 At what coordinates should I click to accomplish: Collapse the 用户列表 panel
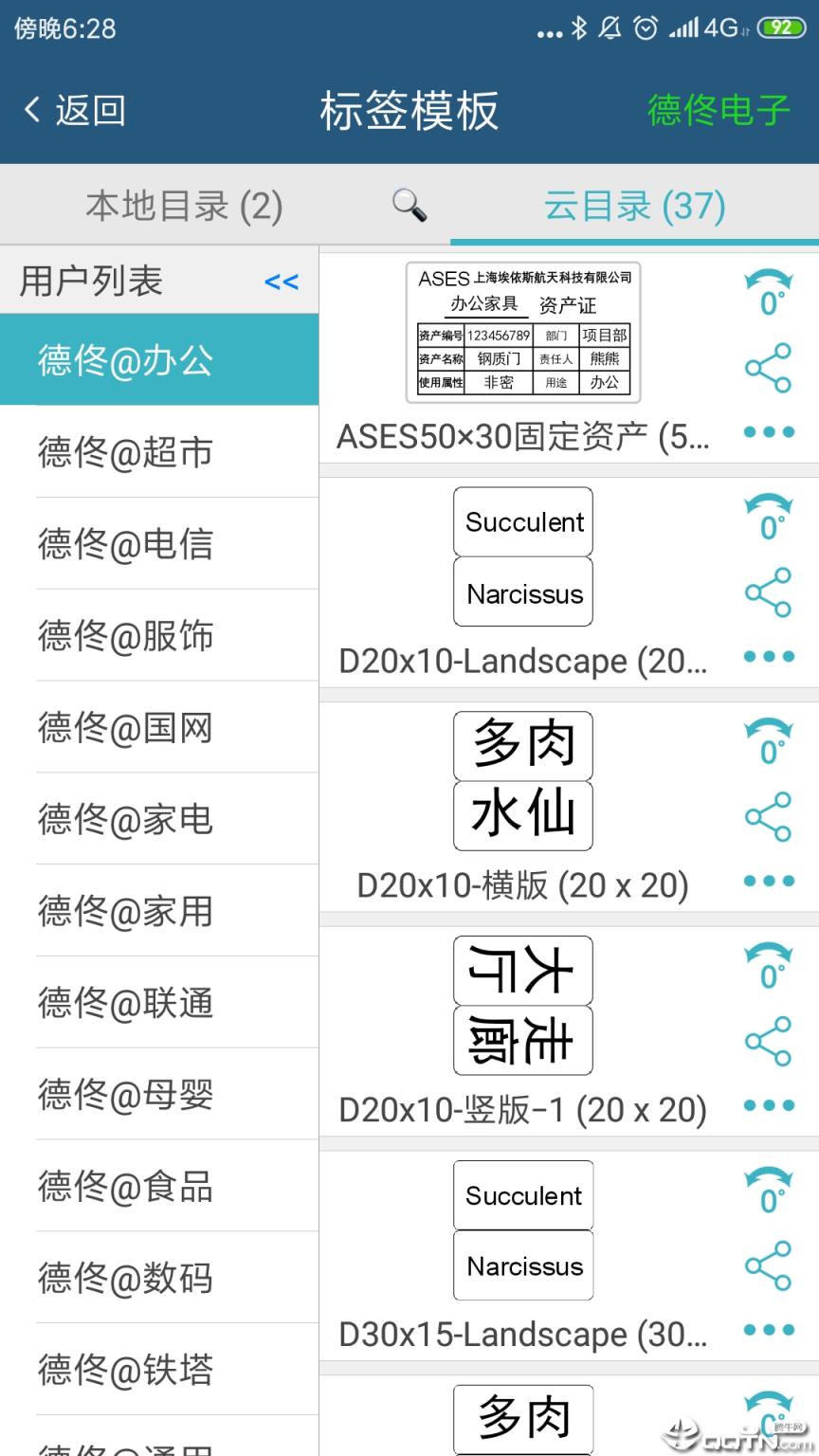click(281, 281)
